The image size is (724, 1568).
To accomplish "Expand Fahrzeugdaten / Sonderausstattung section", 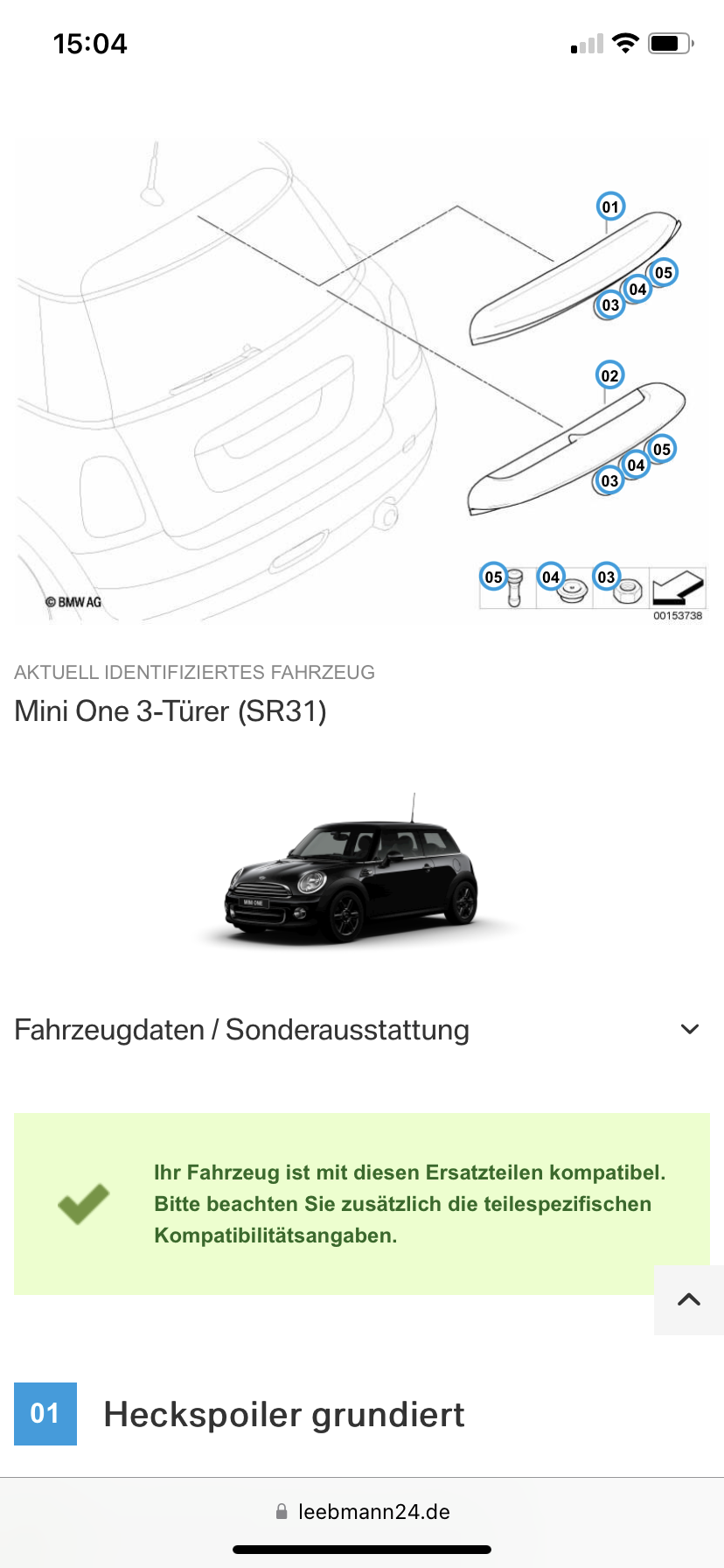I will coord(690,1030).
